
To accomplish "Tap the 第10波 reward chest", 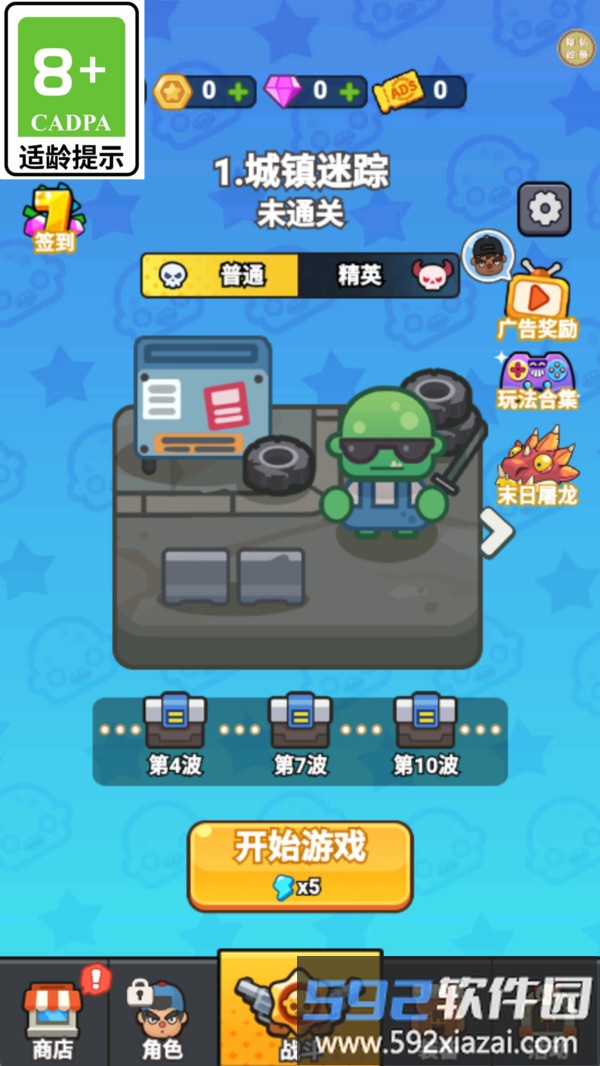I will [425, 724].
